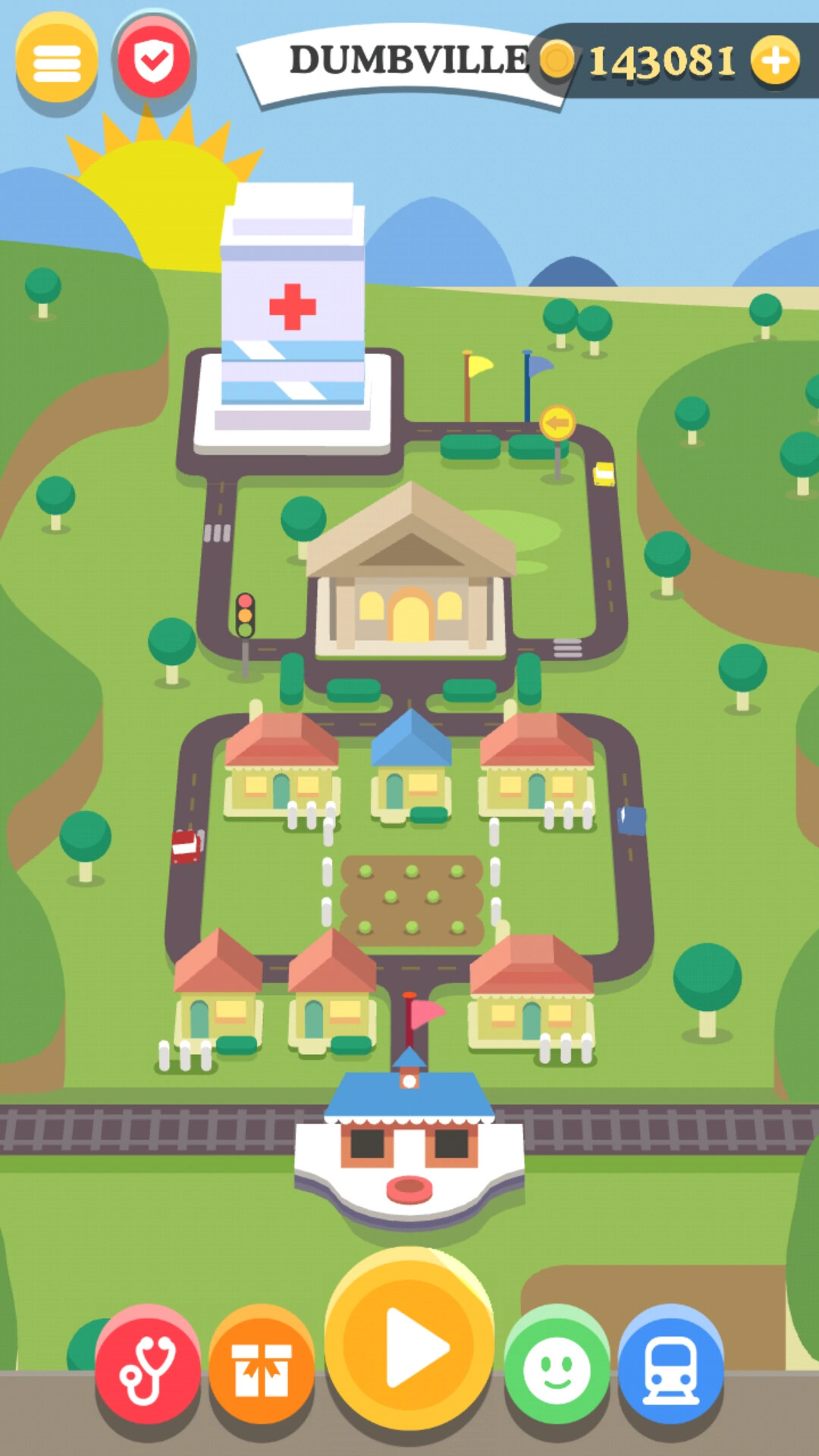The width and height of the screenshot is (819, 1456).
Task: Open the yellow hamburger menu
Action: [x=57, y=62]
